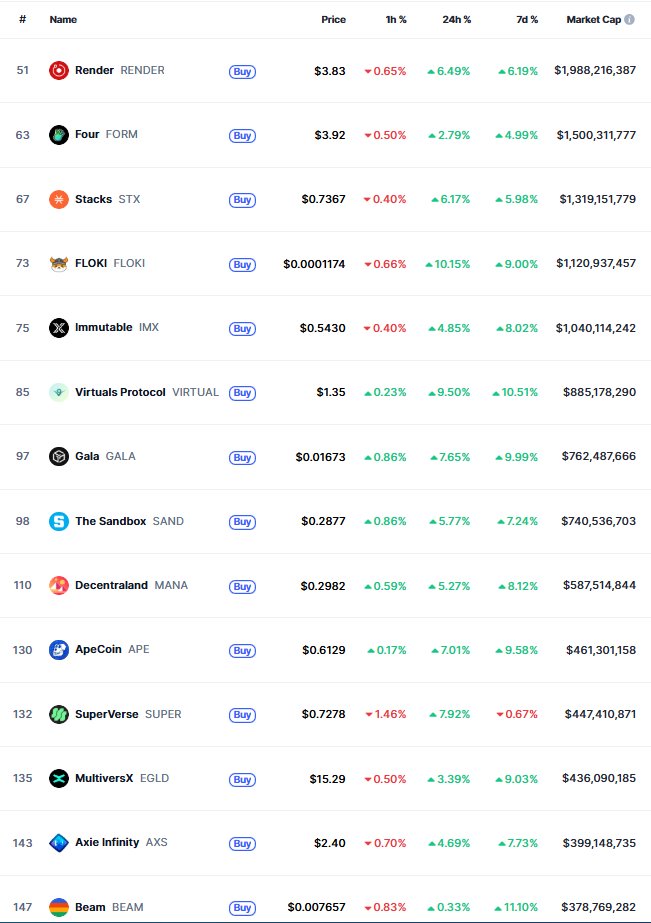The width and height of the screenshot is (651, 923).
Task: Sort by the Name column header
Action: [x=63, y=19]
